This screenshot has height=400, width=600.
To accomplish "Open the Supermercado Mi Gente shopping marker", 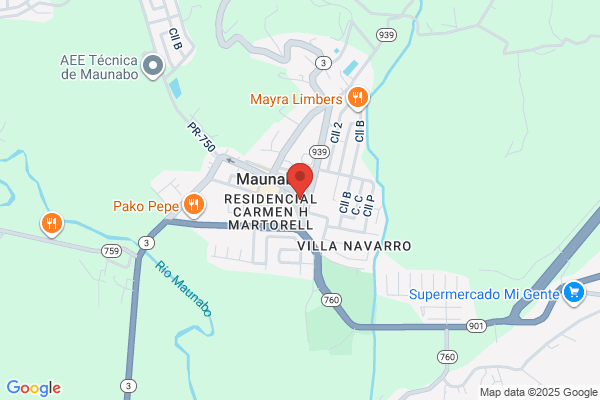I will [x=574, y=293].
